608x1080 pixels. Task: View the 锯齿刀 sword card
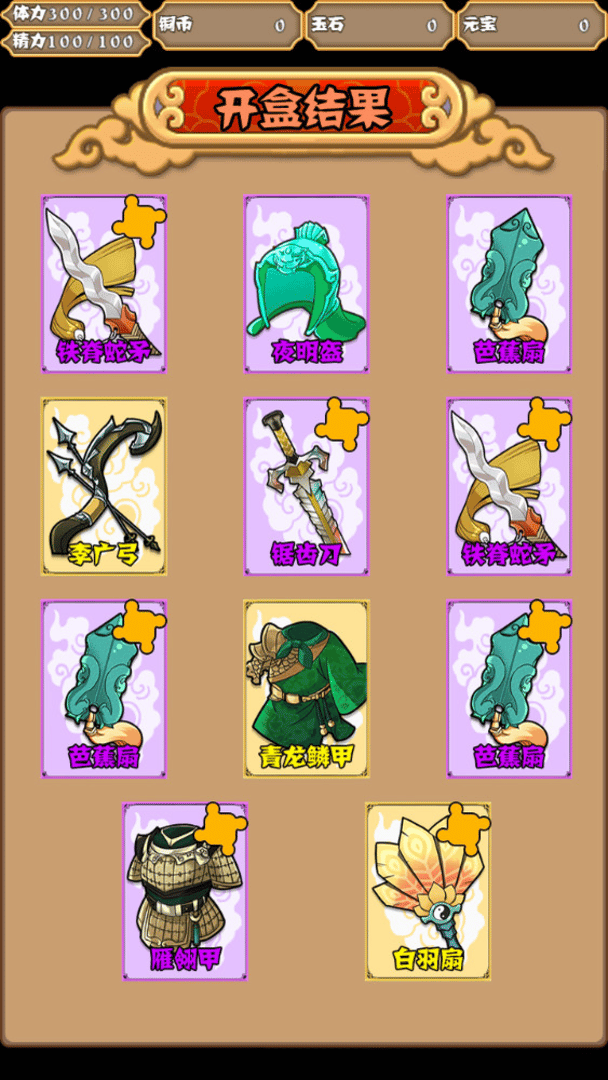click(x=306, y=486)
